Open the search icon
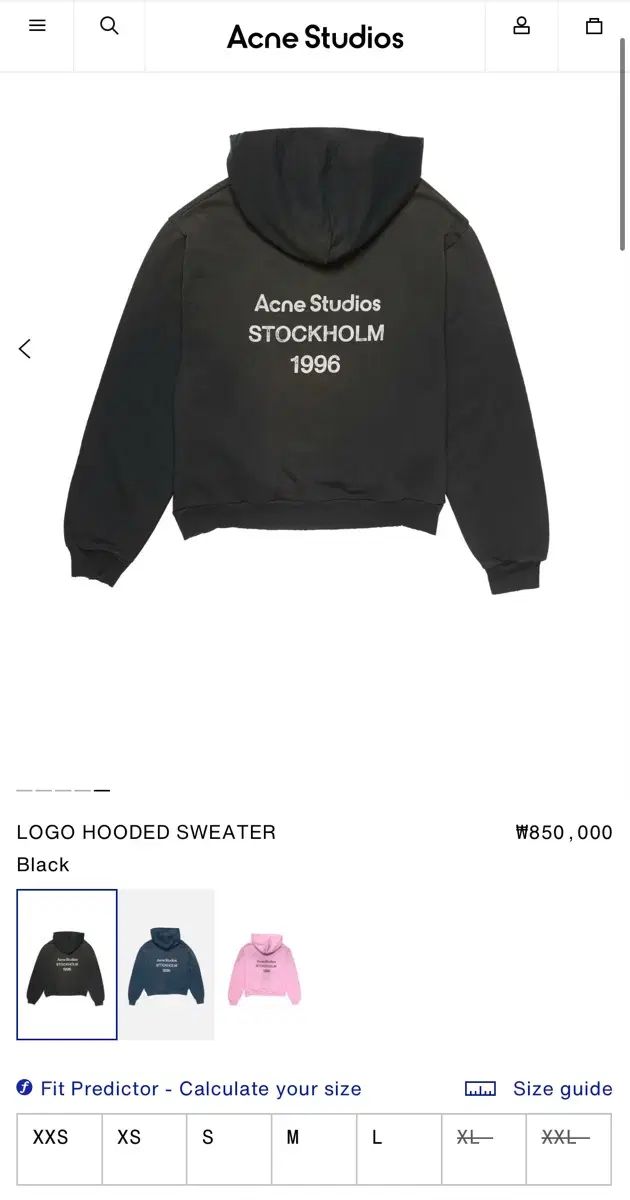630x1200 pixels. click(109, 26)
